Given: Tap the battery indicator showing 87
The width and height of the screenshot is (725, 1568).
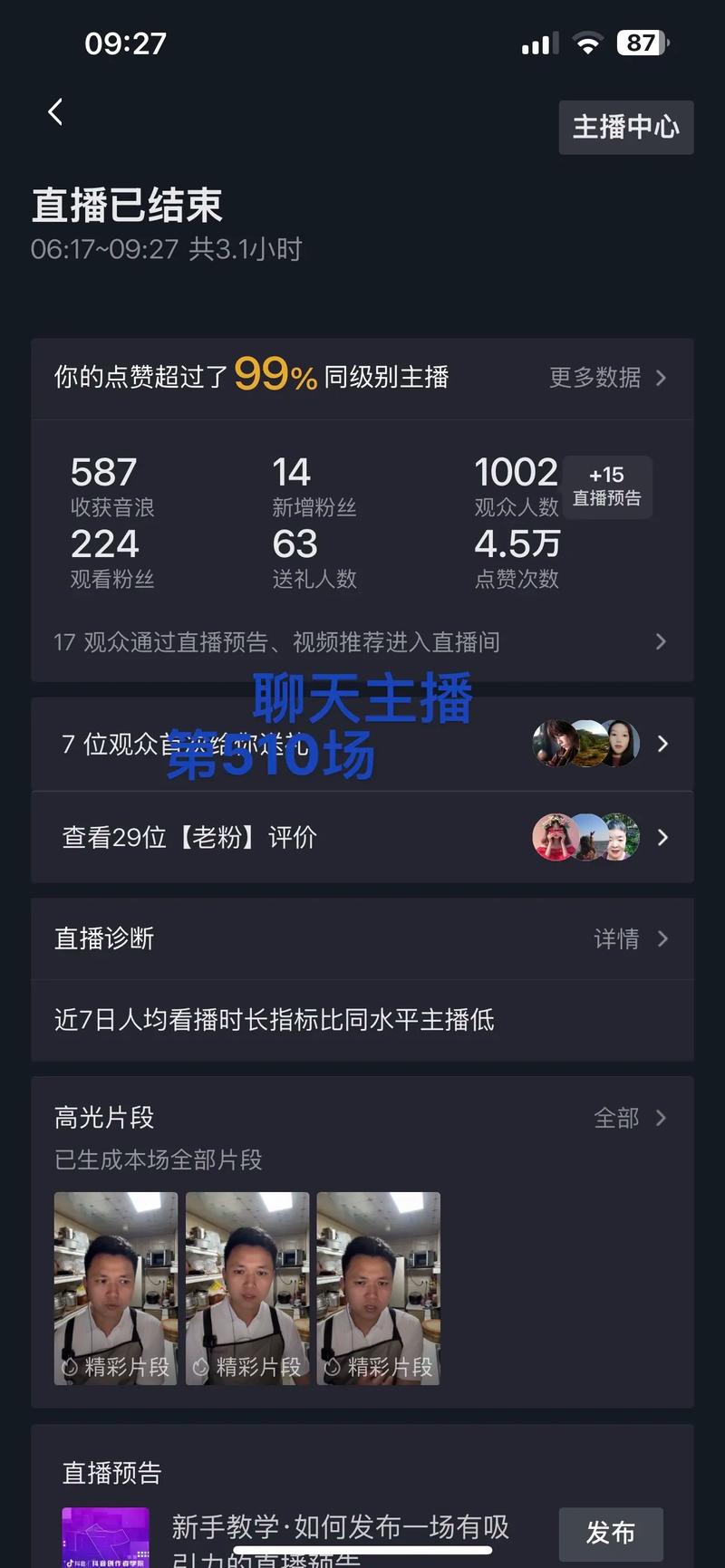Looking at the screenshot, I should (642, 42).
